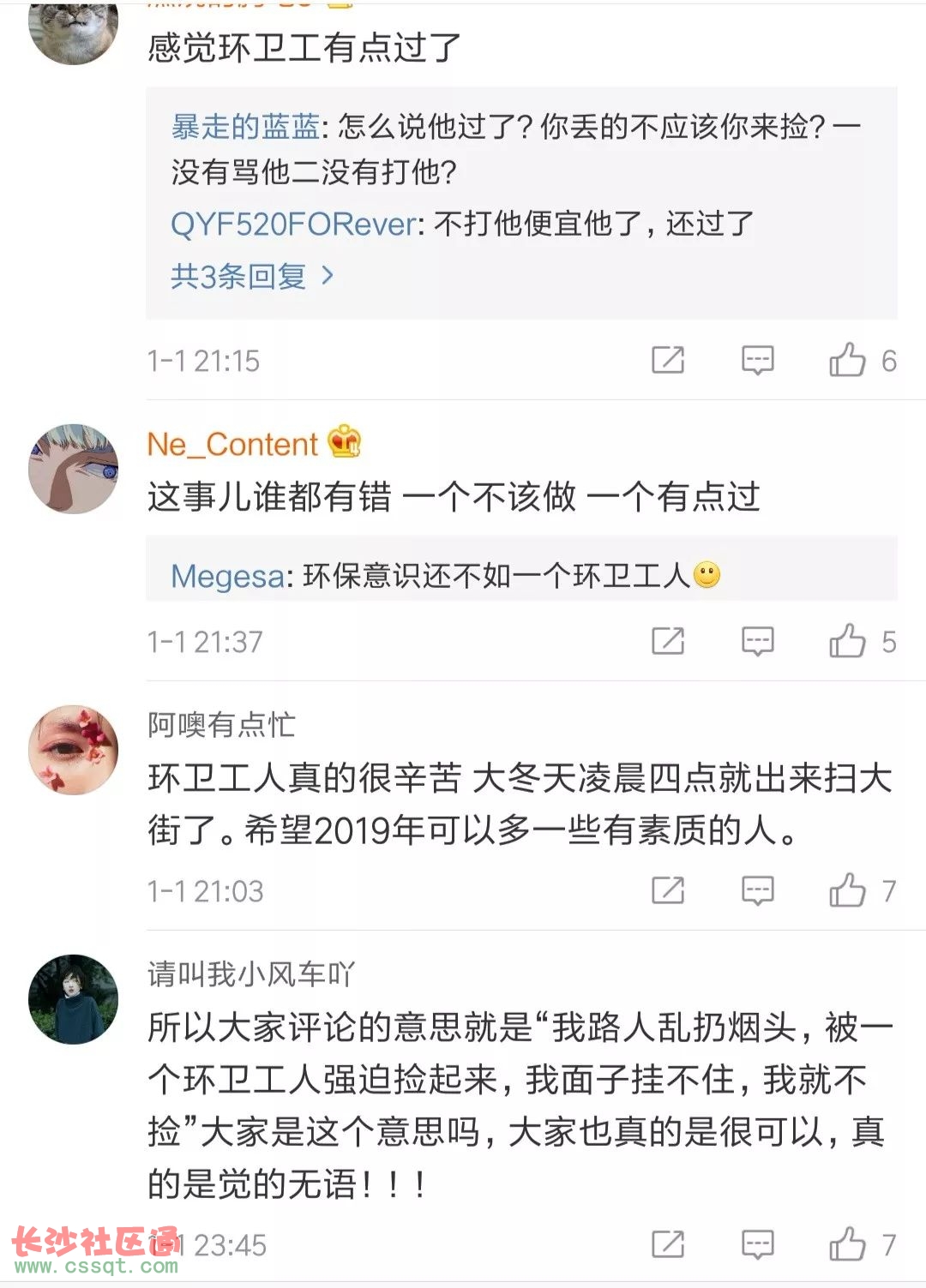Reply to the comment posted at 1-1 21:15
This screenshot has height=1288, width=926.
(757, 360)
